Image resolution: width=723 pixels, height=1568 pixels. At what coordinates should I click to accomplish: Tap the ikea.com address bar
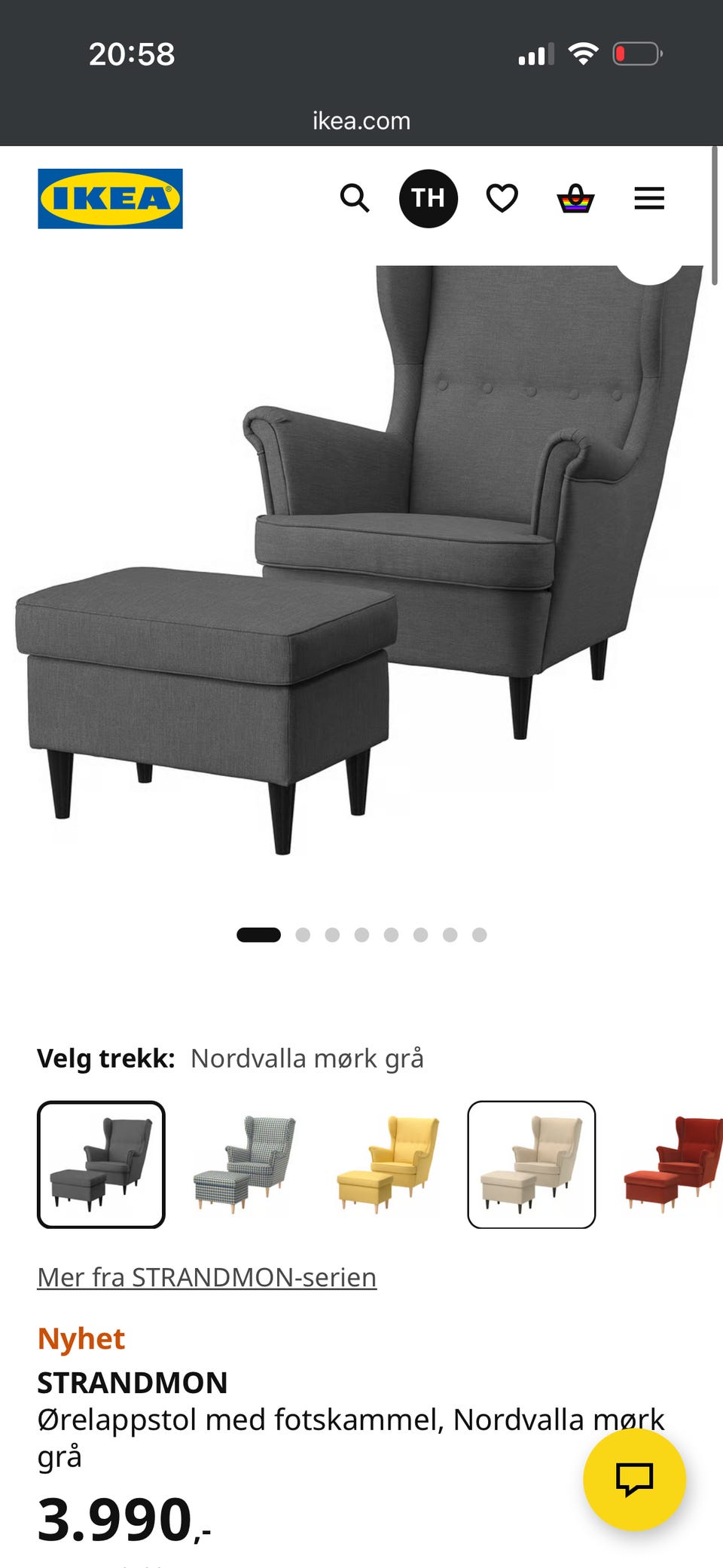(361, 121)
